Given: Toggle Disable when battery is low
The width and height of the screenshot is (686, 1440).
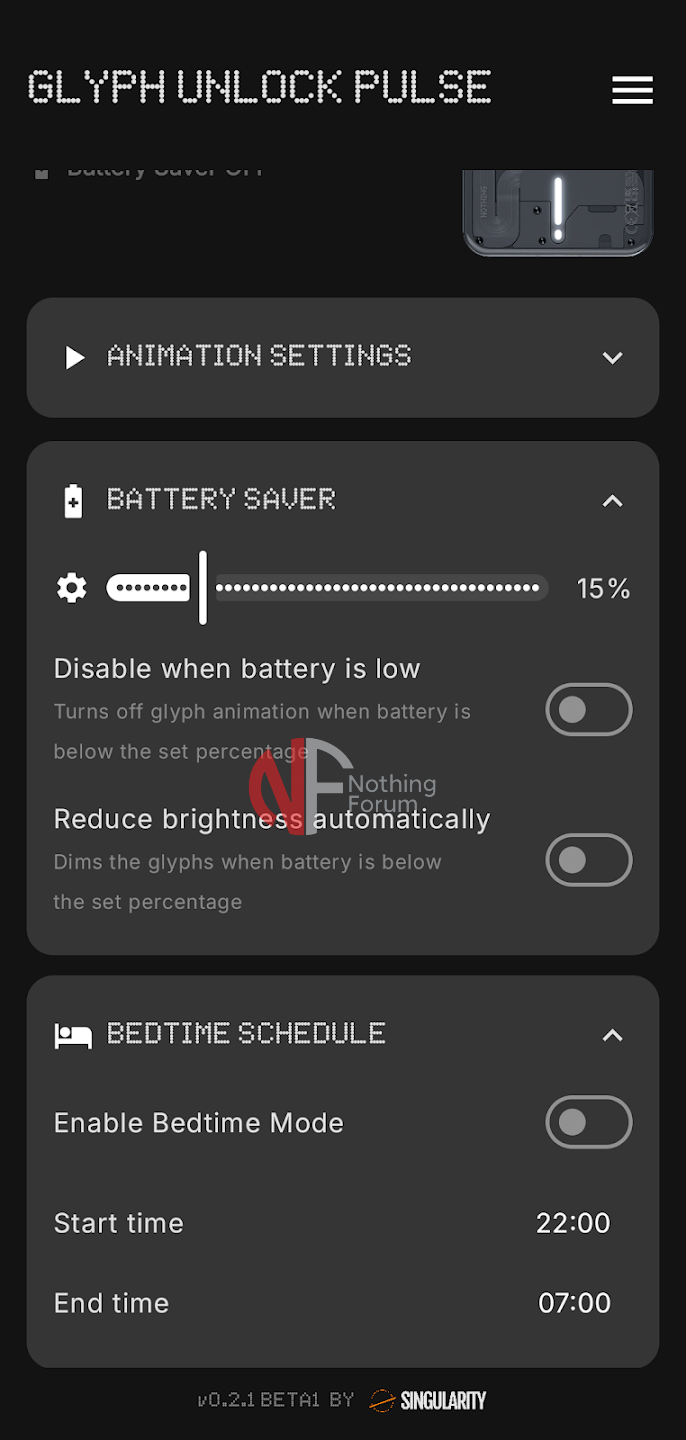Looking at the screenshot, I should pos(588,710).
